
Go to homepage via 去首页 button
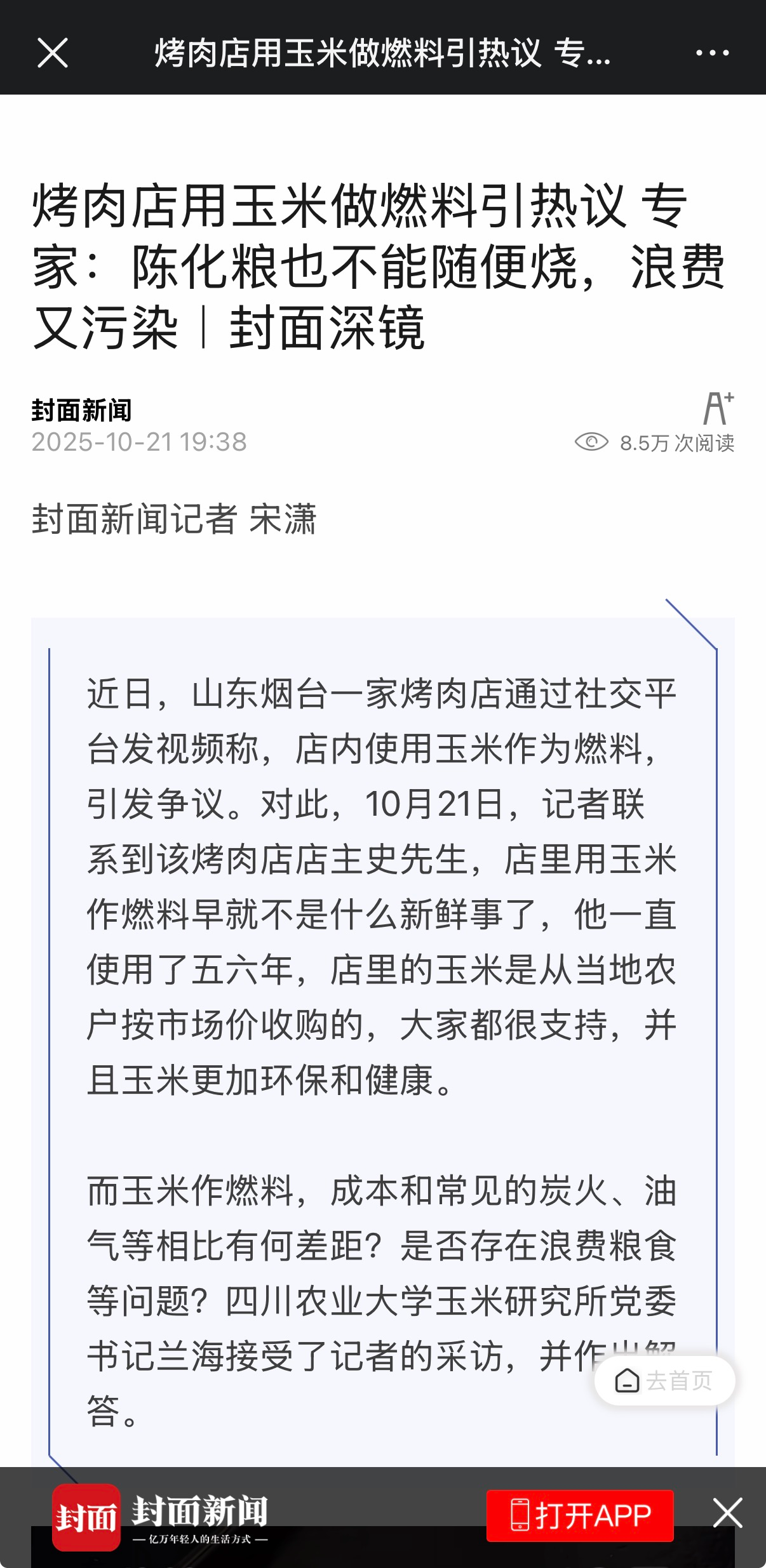[x=664, y=1380]
